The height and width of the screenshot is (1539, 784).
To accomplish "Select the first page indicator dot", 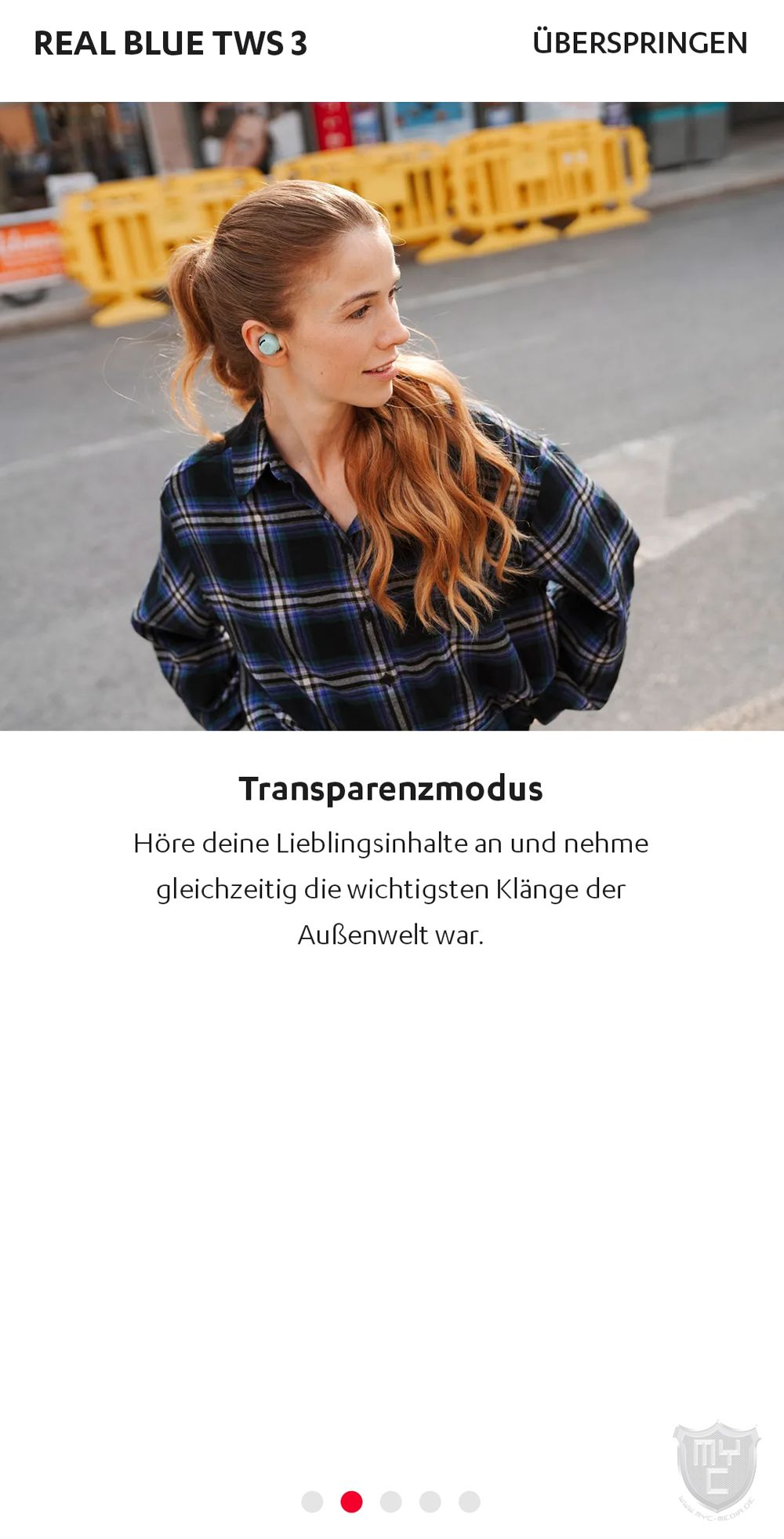I will click(x=312, y=1501).
